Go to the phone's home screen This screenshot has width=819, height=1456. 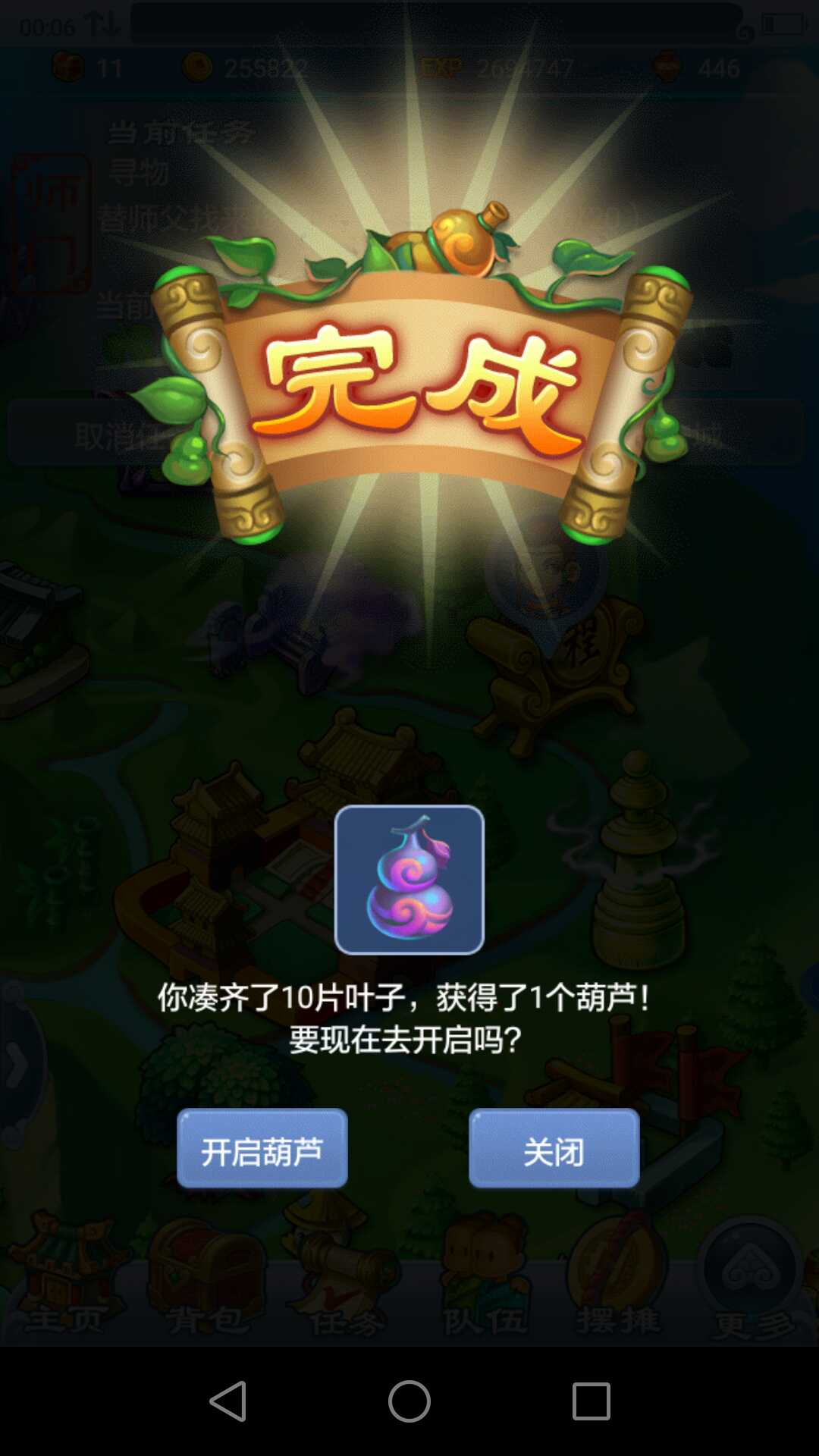point(409,1401)
